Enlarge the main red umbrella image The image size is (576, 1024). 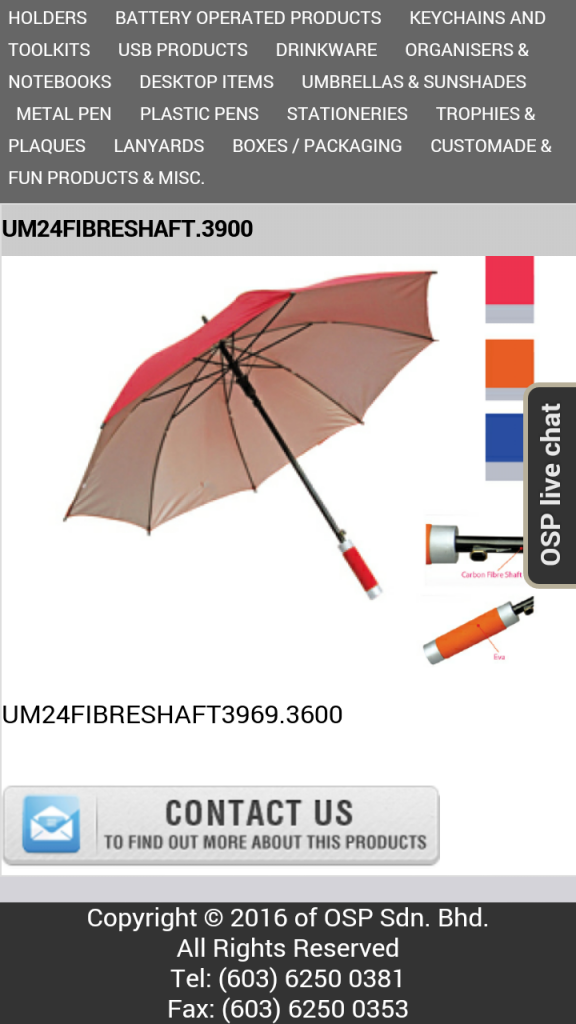[x=251, y=434]
